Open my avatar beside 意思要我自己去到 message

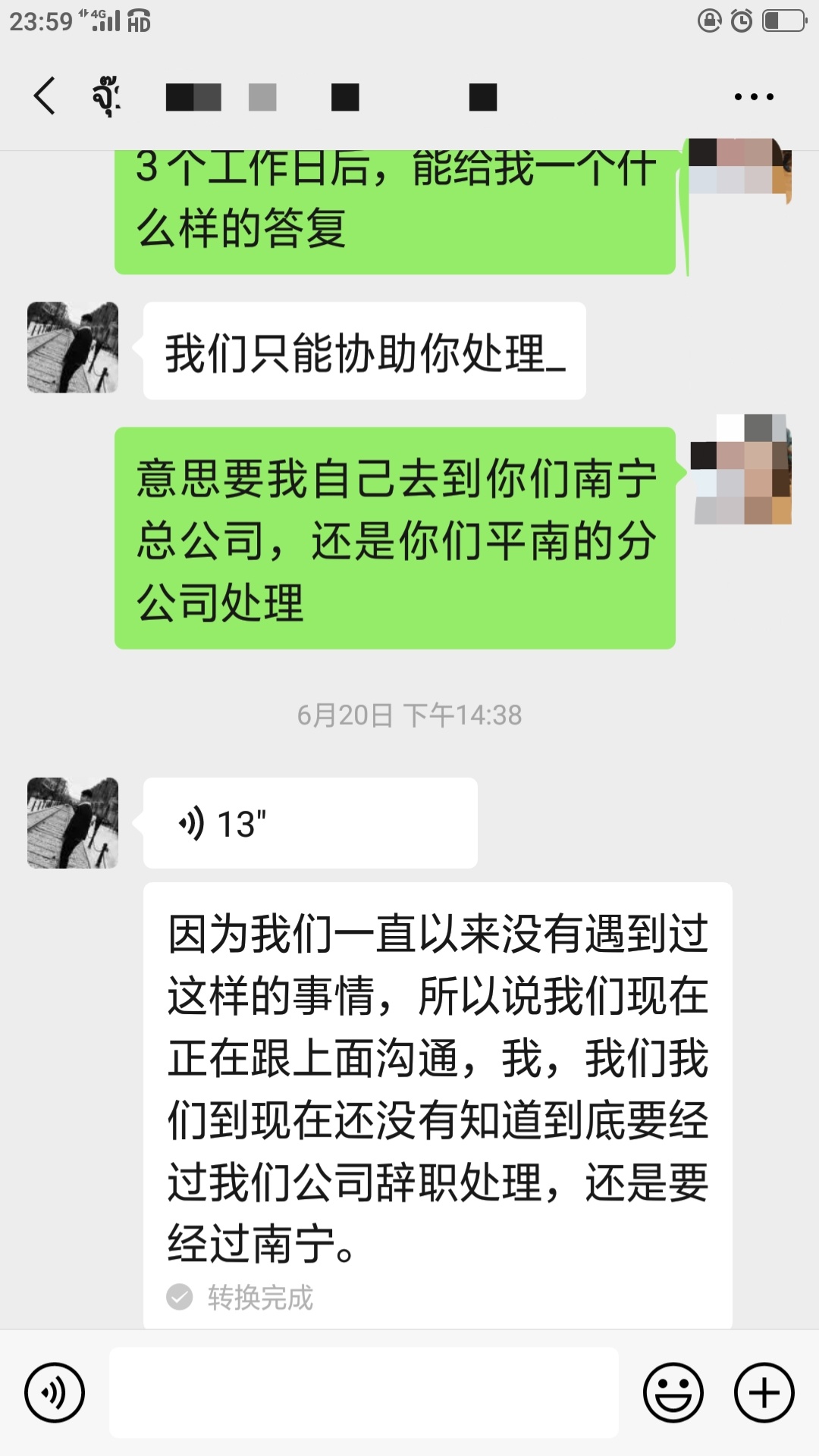coord(742,470)
